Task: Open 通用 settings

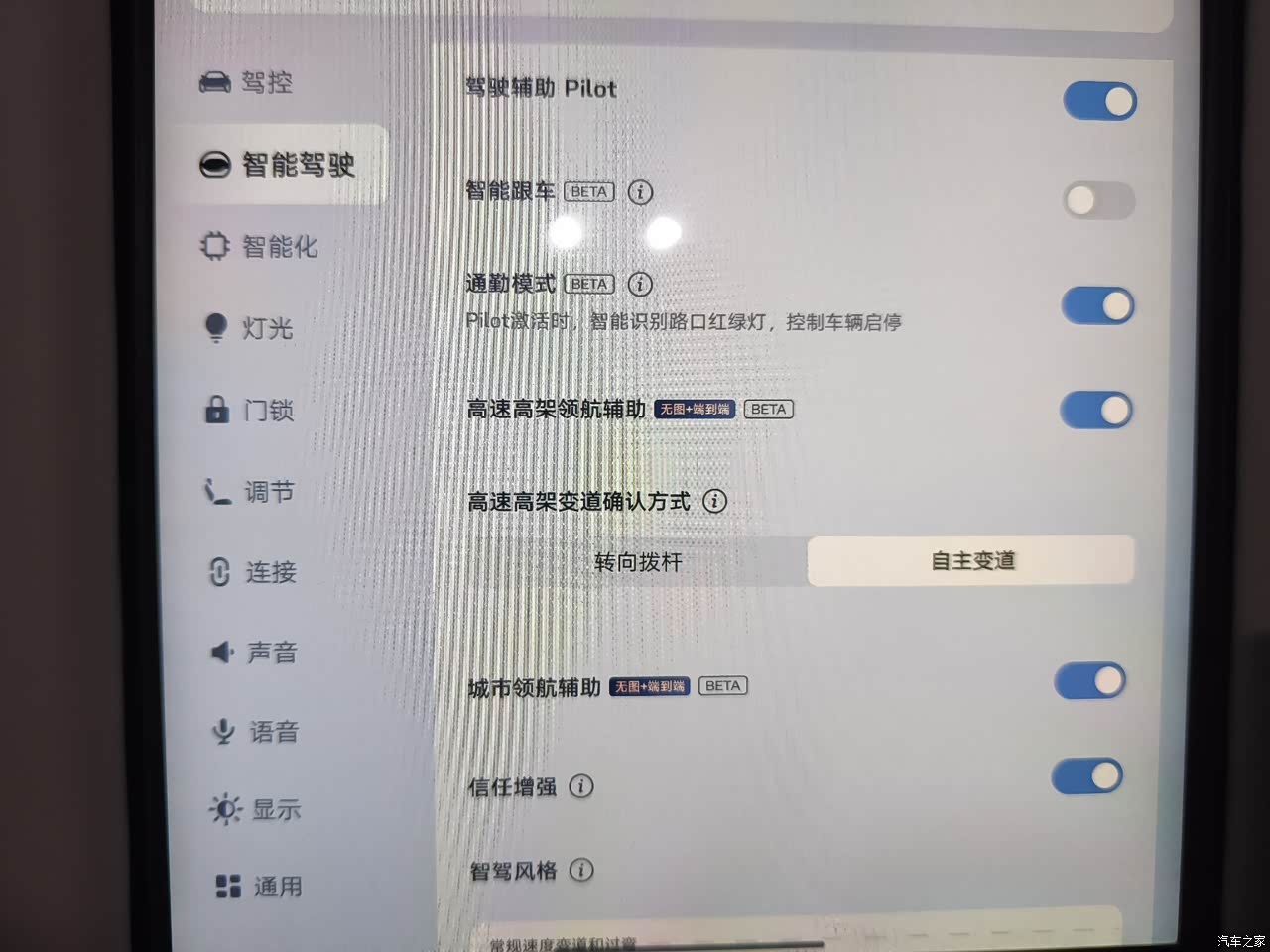Action: point(258,887)
